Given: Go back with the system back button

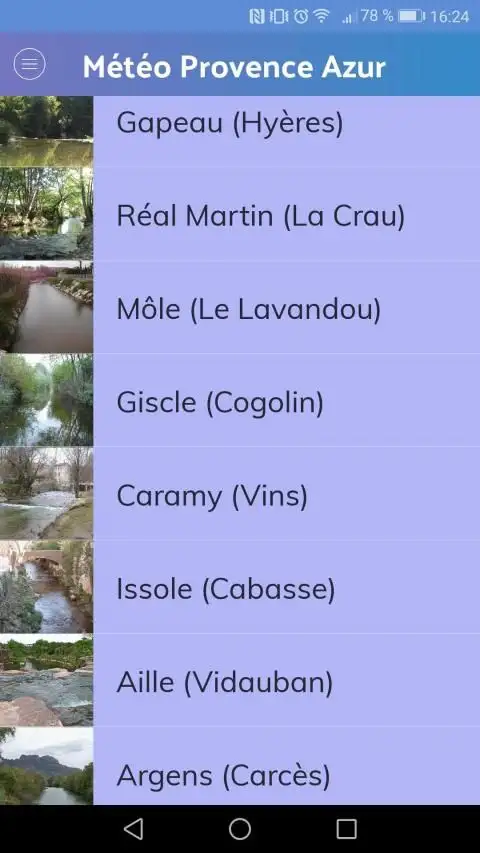Looking at the screenshot, I should (133, 829).
